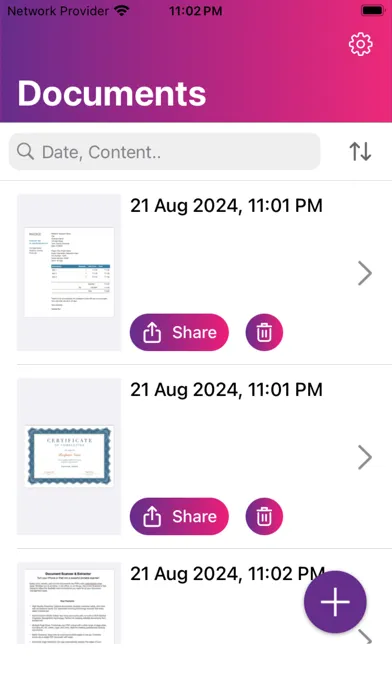Open the chevron on the certificate row
The image size is (392, 696).
click(x=365, y=458)
